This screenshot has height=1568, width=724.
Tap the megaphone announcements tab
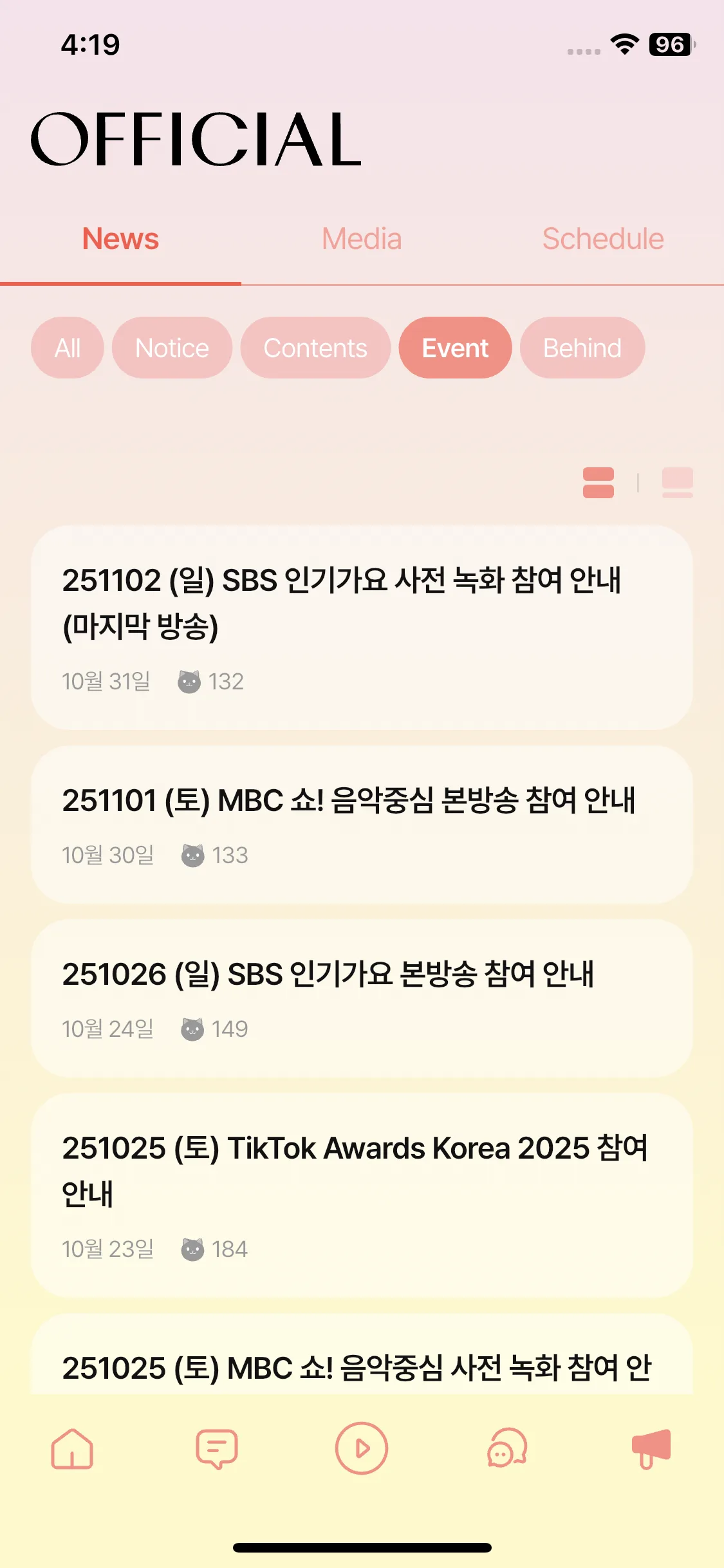651,1449
